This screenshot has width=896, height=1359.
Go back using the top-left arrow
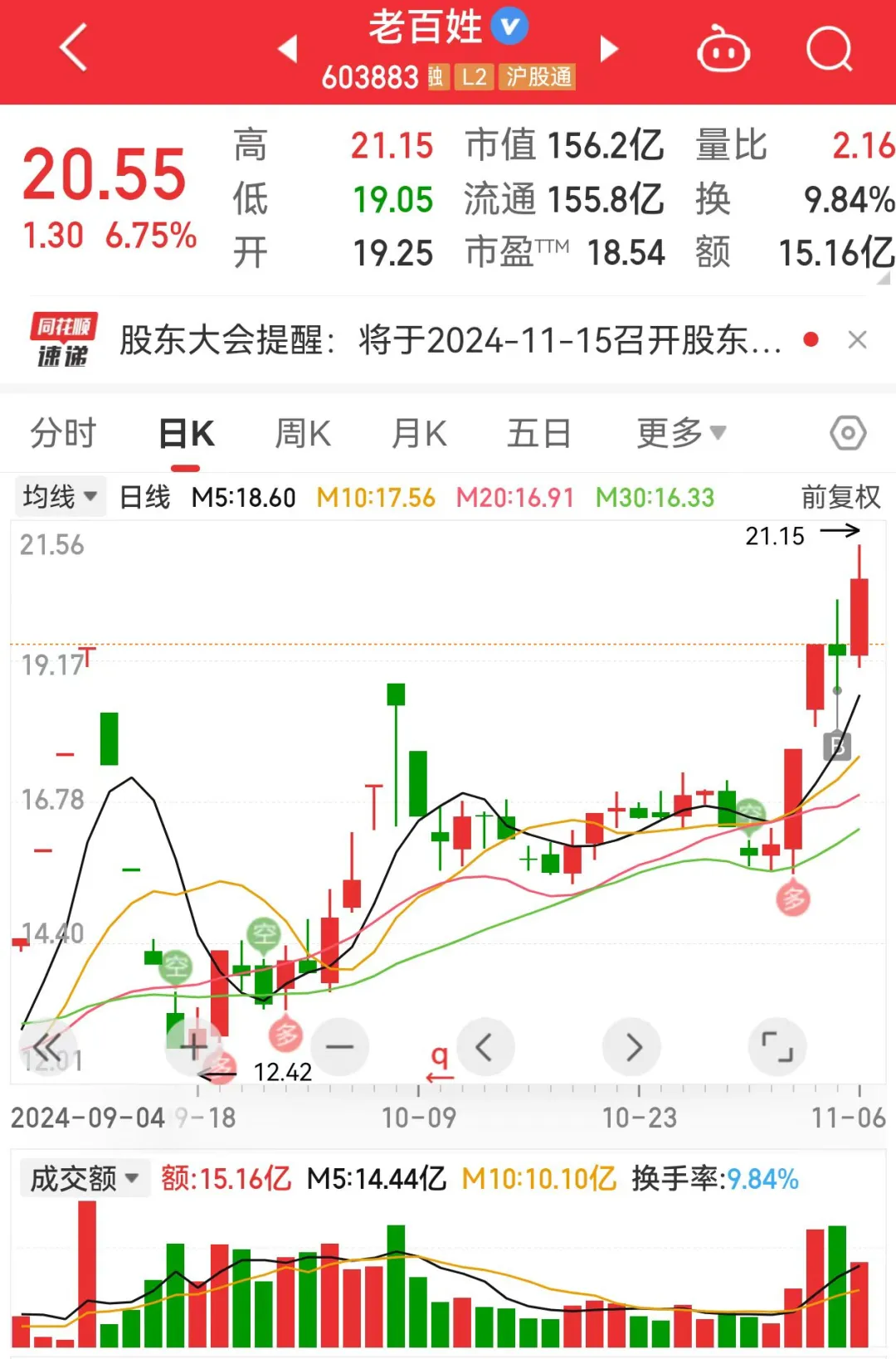73,48
